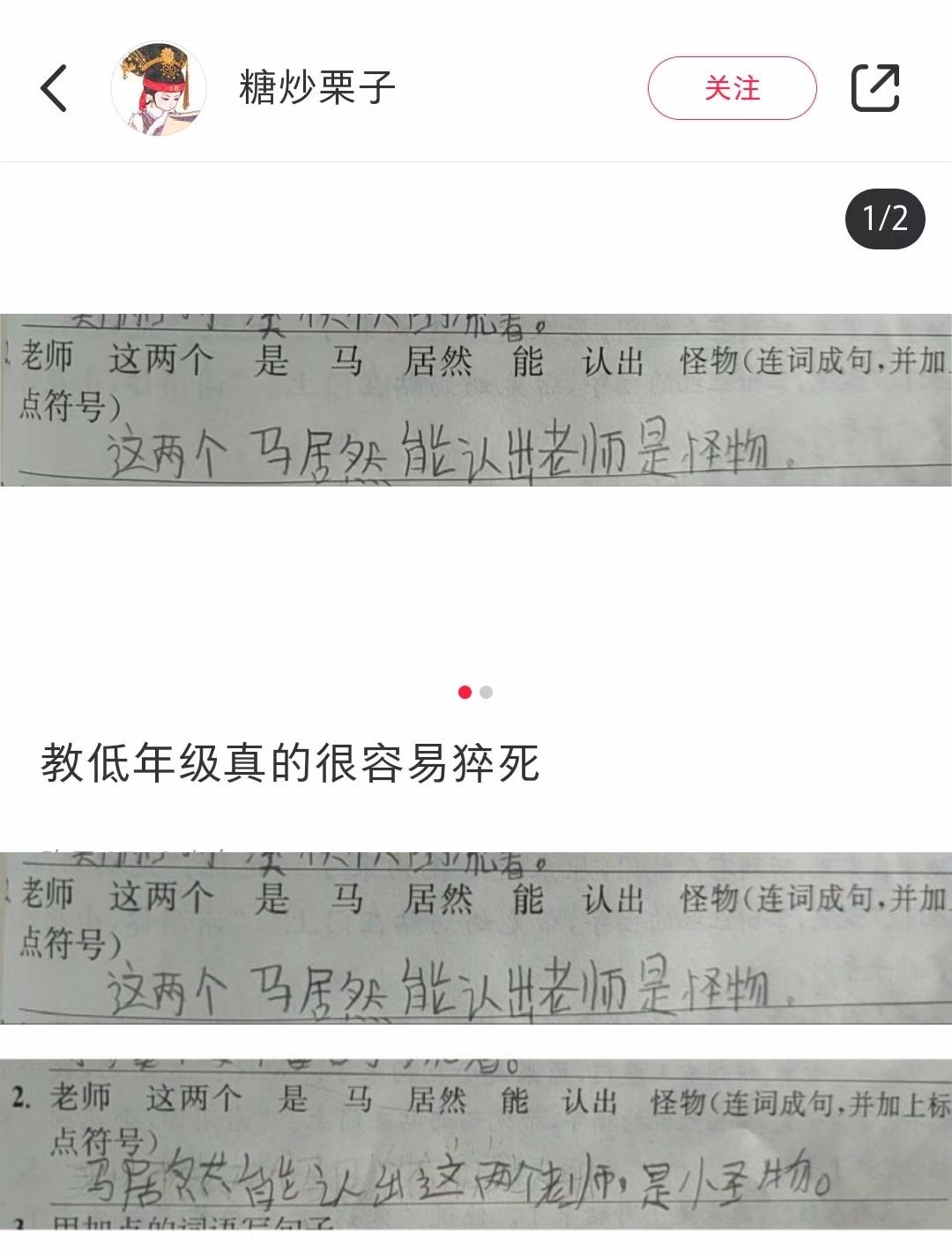Open 糖炒栗子's profile avatar
The image size is (952, 1255).
click(159, 88)
